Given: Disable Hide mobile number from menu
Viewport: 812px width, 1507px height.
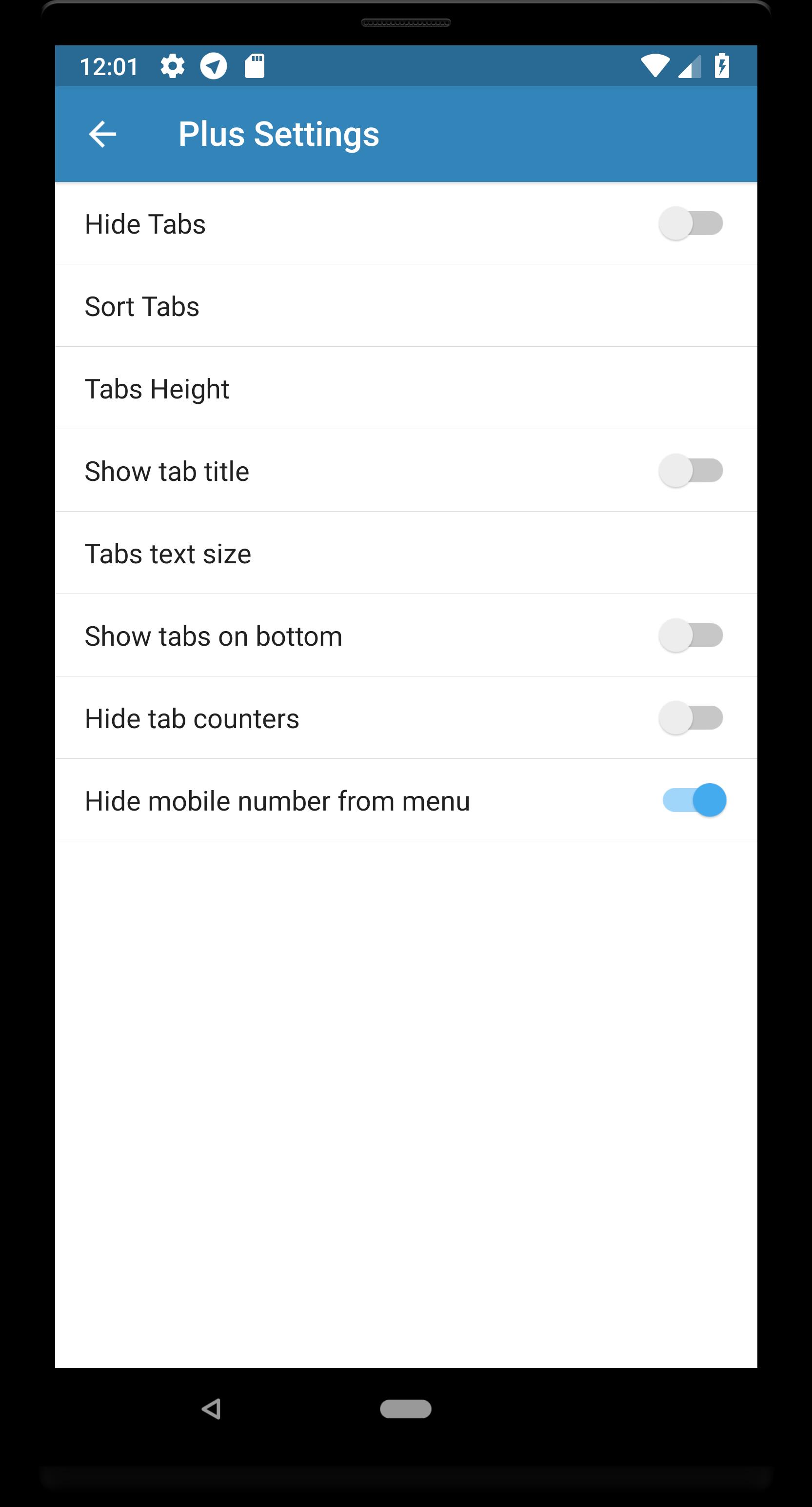Looking at the screenshot, I should [694, 800].
